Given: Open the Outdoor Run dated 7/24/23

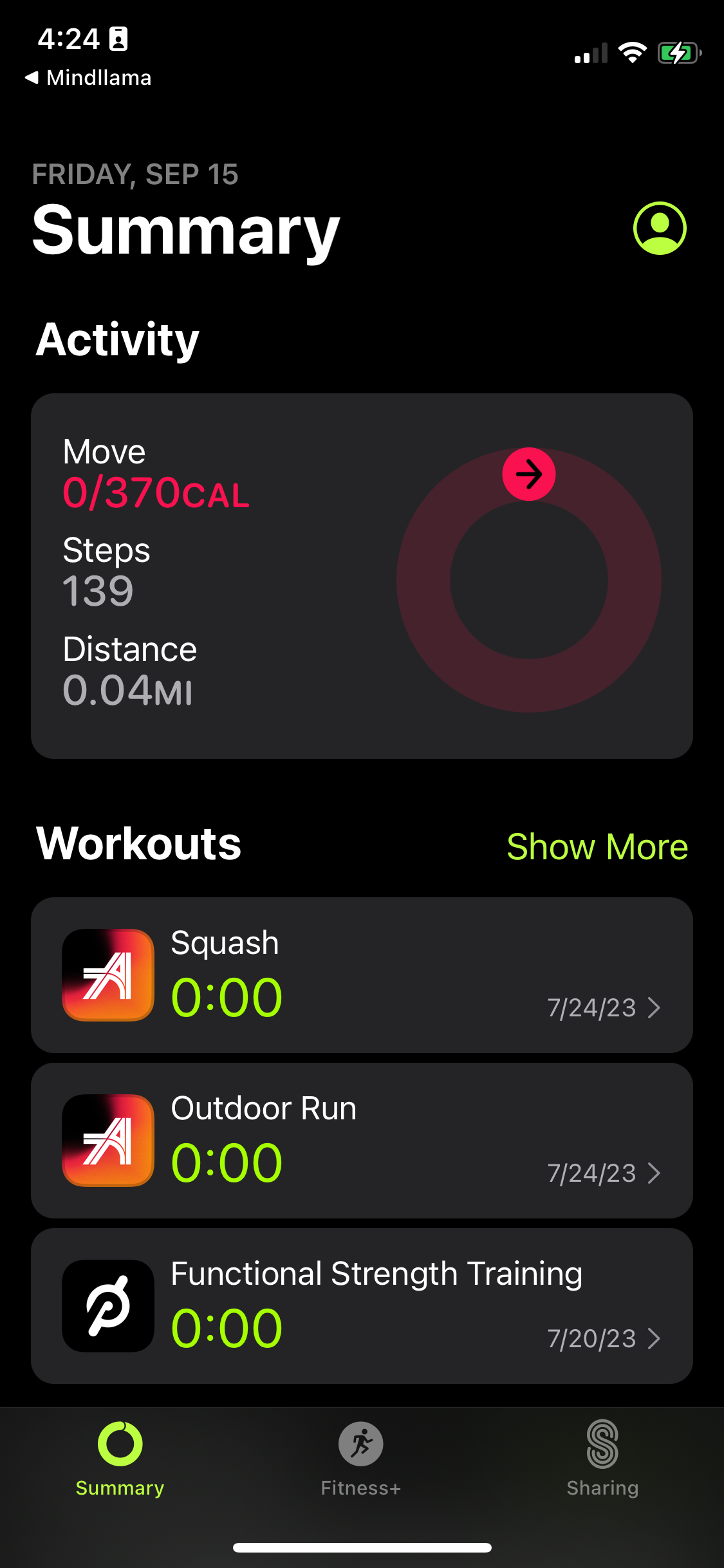Looking at the screenshot, I should pyautogui.click(x=362, y=1141).
